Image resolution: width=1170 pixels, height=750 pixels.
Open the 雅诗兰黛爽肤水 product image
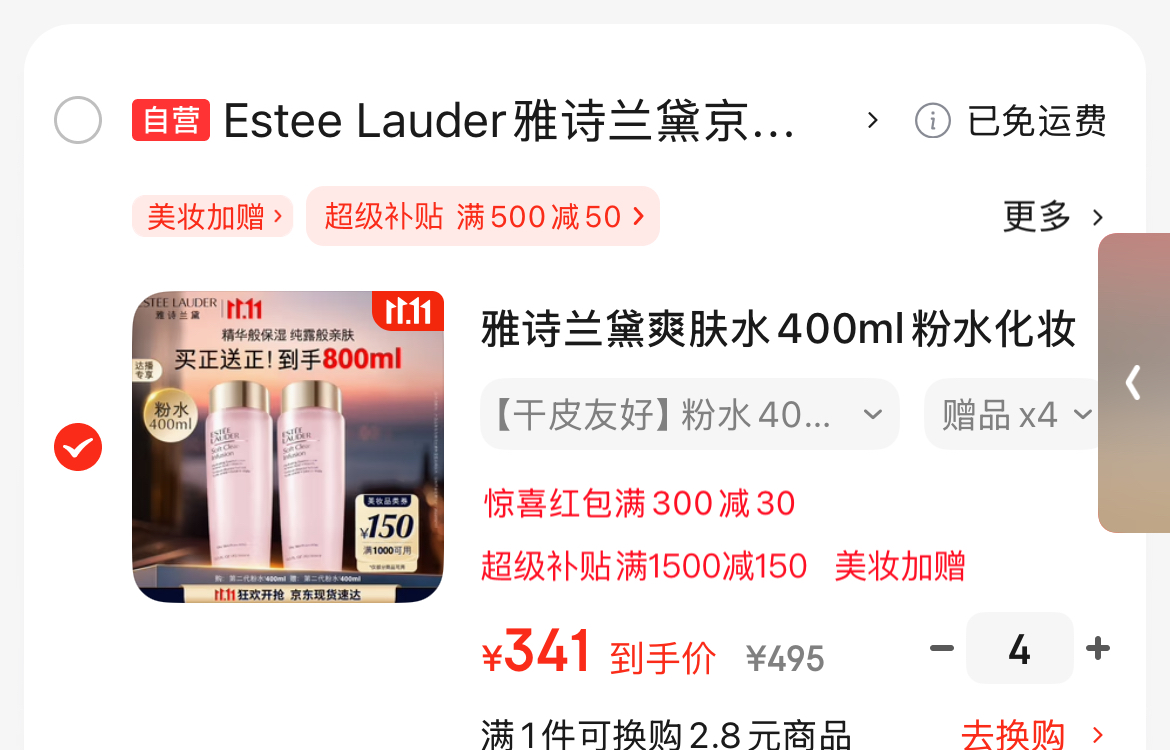(x=288, y=447)
